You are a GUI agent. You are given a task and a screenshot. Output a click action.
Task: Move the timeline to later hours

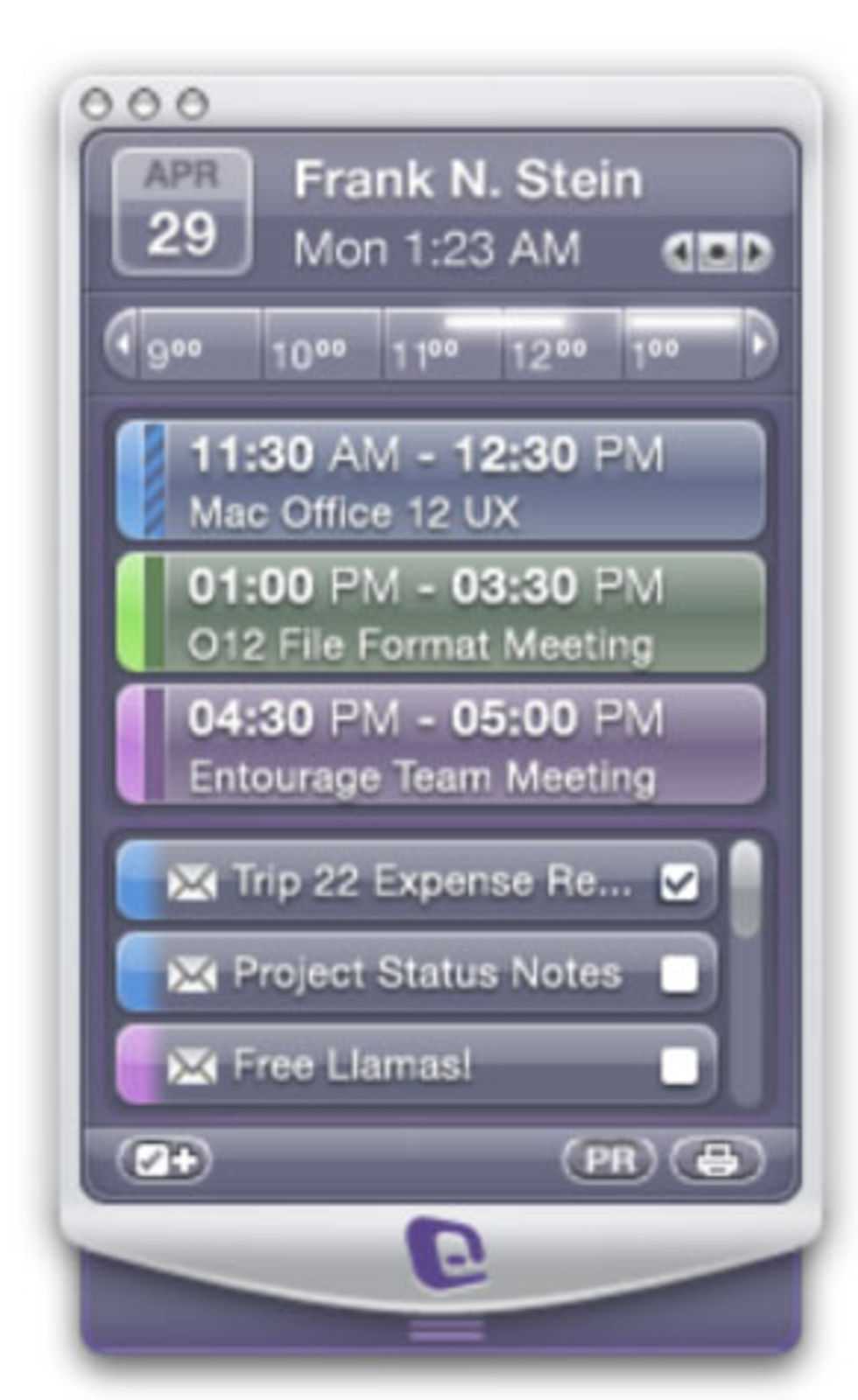coord(760,343)
